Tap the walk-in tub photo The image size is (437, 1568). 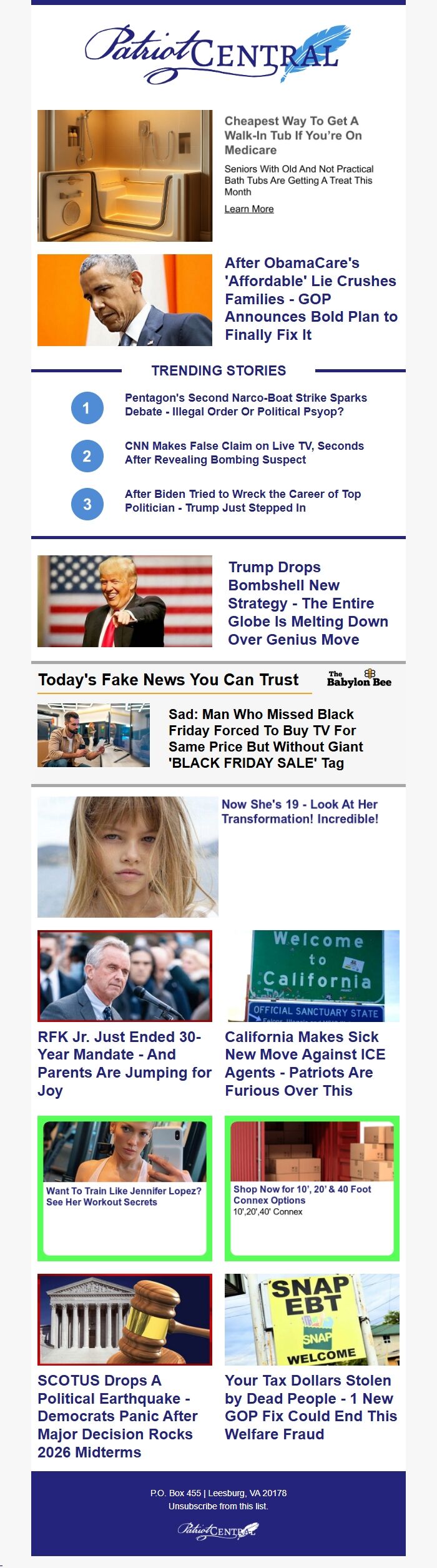tap(125, 176)
